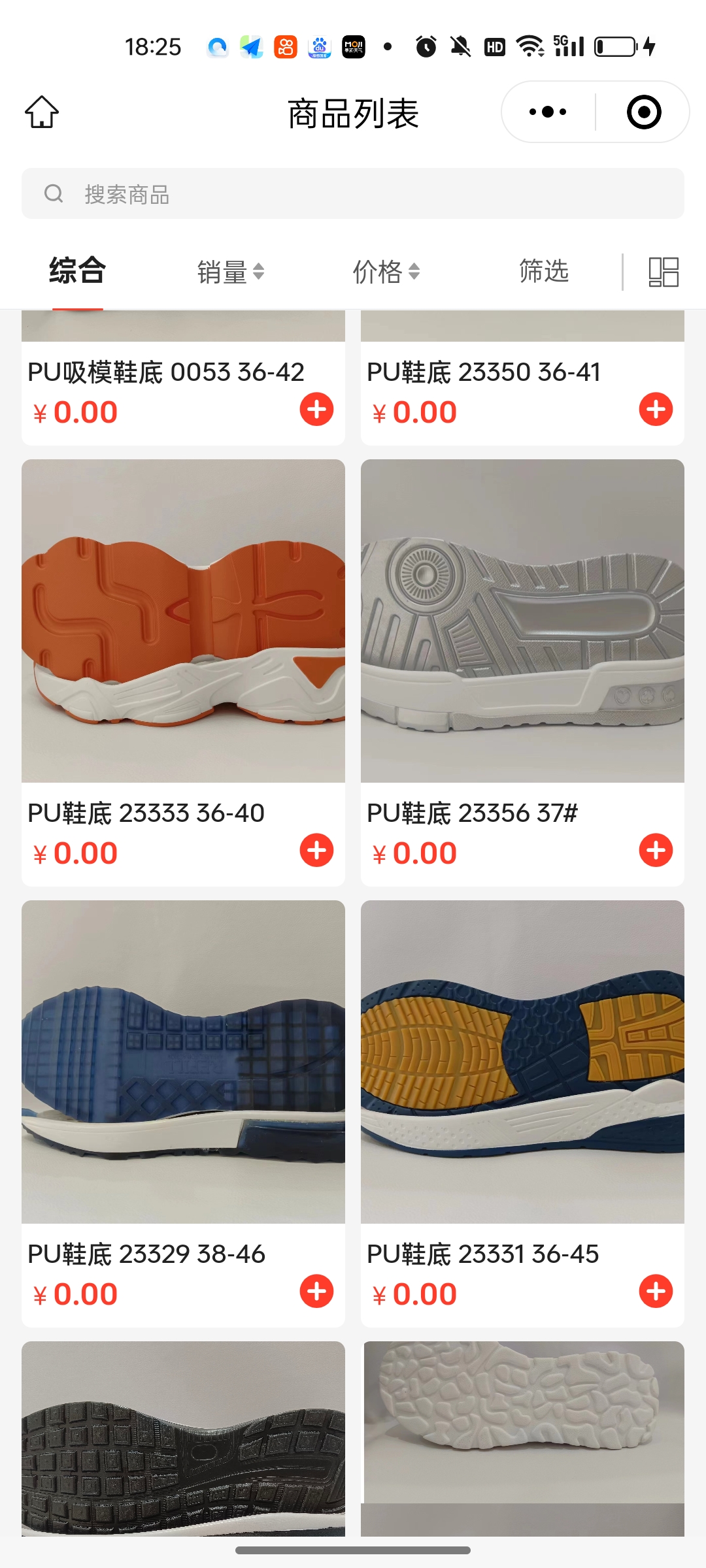Open the PU鞋底 23333 36-40 product

[x=183, y=621]
